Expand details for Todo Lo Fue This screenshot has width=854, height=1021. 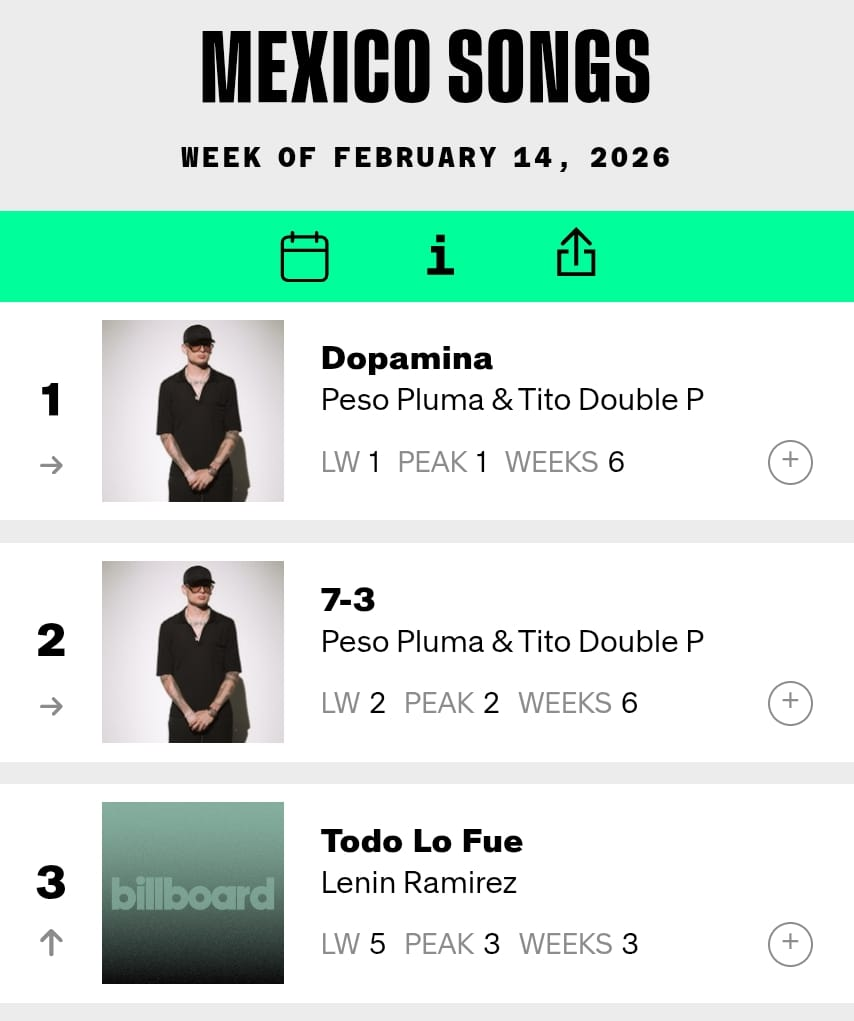790,944
